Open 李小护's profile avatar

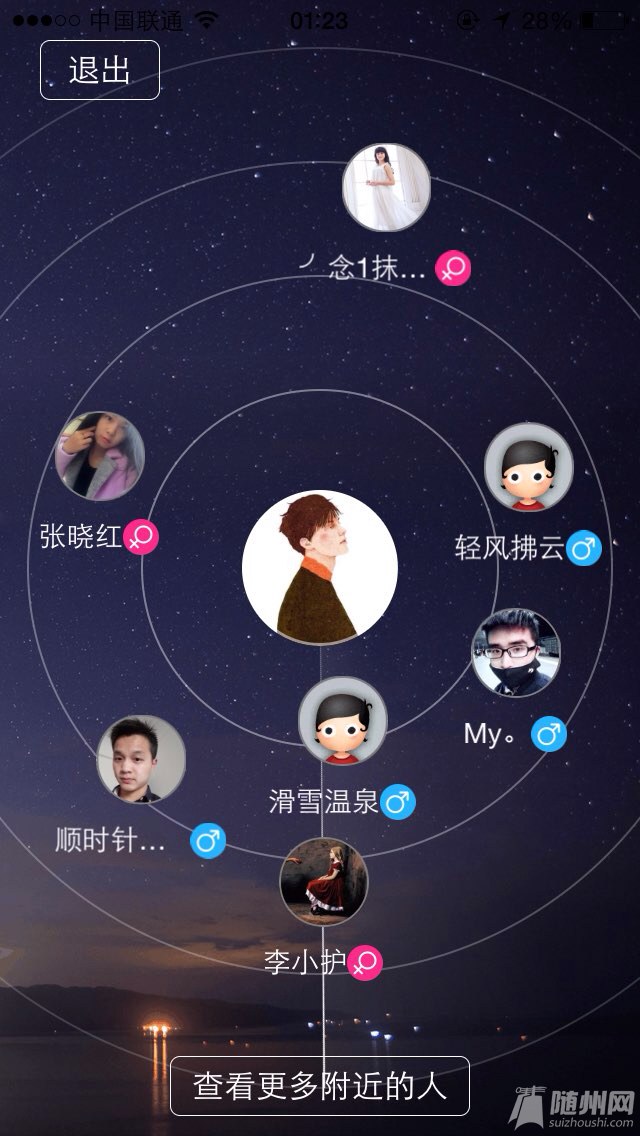pyautogui.click(x=324, y=881)
